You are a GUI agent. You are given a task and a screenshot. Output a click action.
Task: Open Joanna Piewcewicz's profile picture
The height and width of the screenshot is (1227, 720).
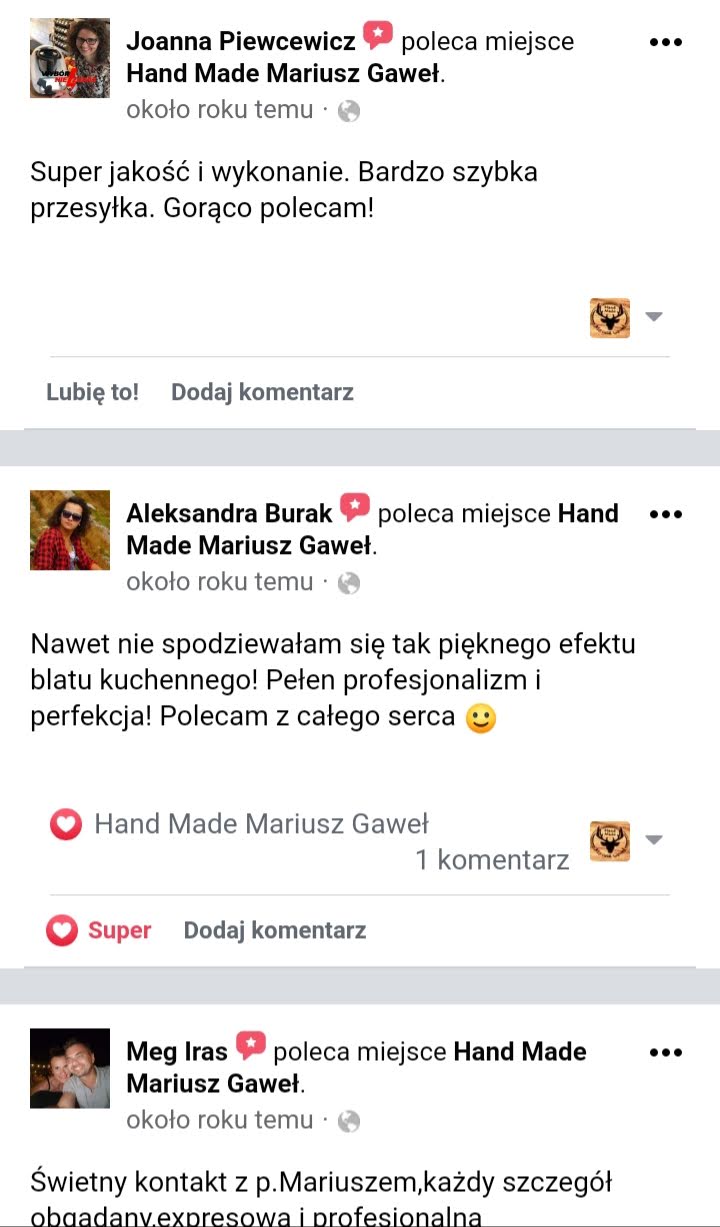pos(70,57)
